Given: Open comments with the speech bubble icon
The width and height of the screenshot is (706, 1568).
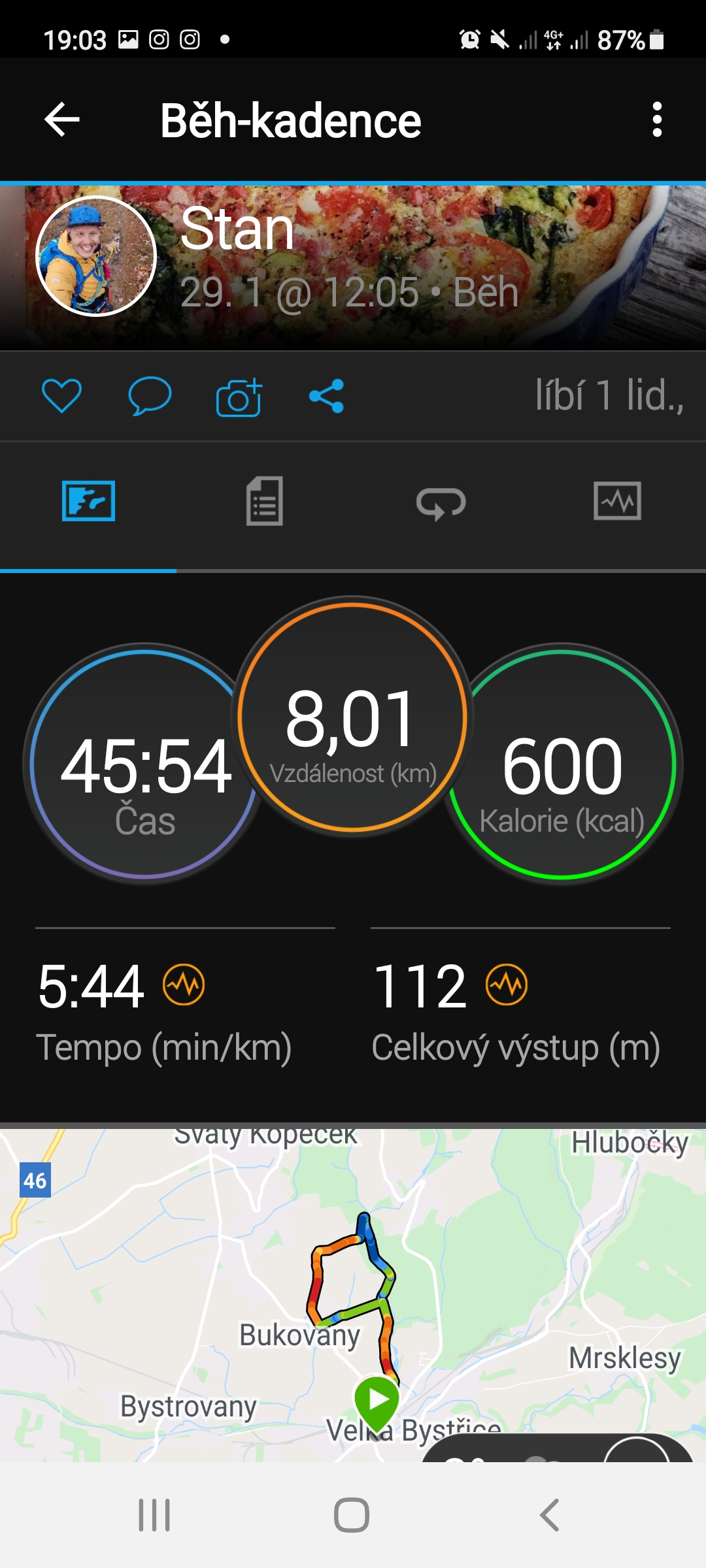Looking at the screenshot, I should point(150,396).
